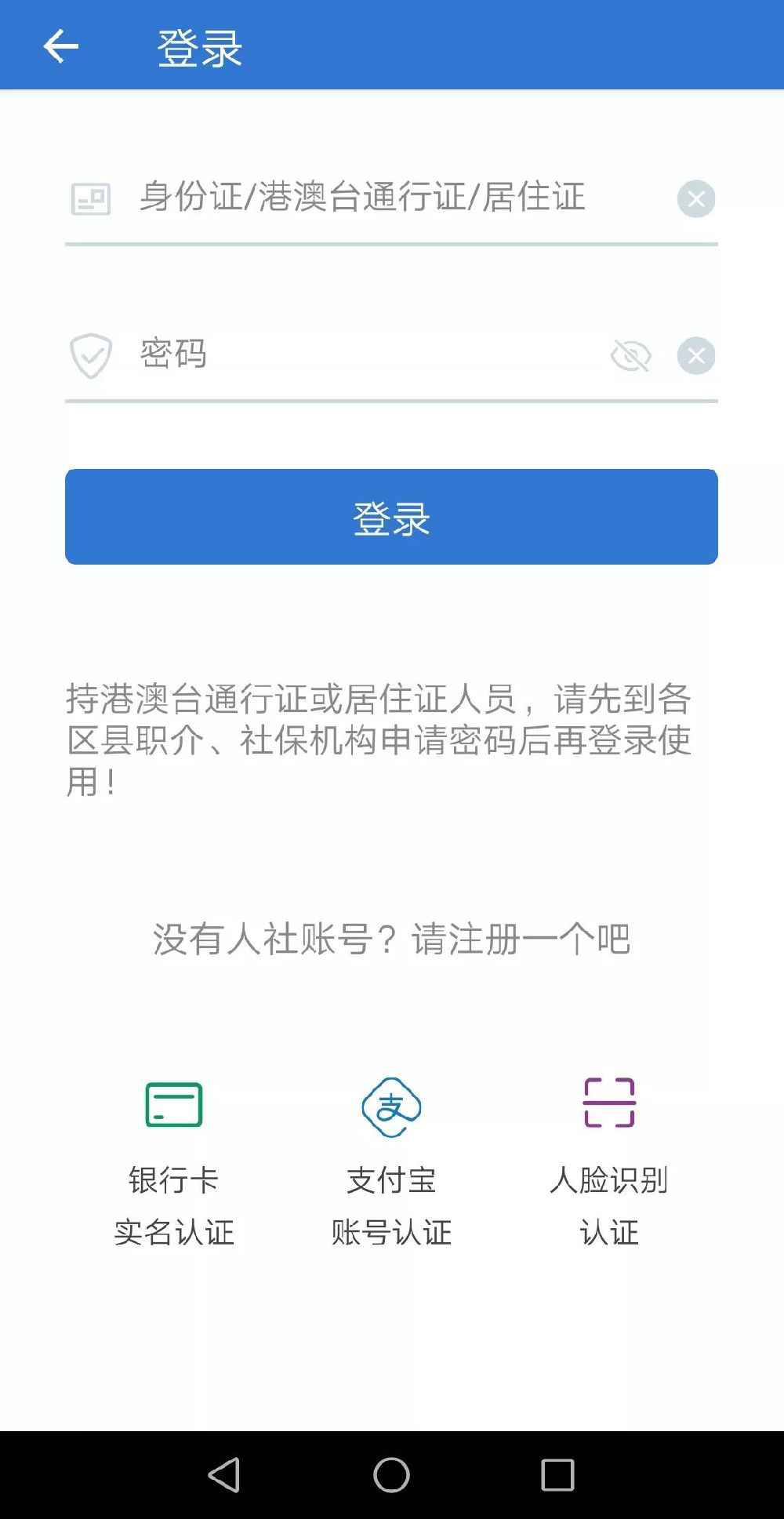Select the face recognition authentication icon
The width and height of the screenshot is (784, 1519).
pos(609,1103)
